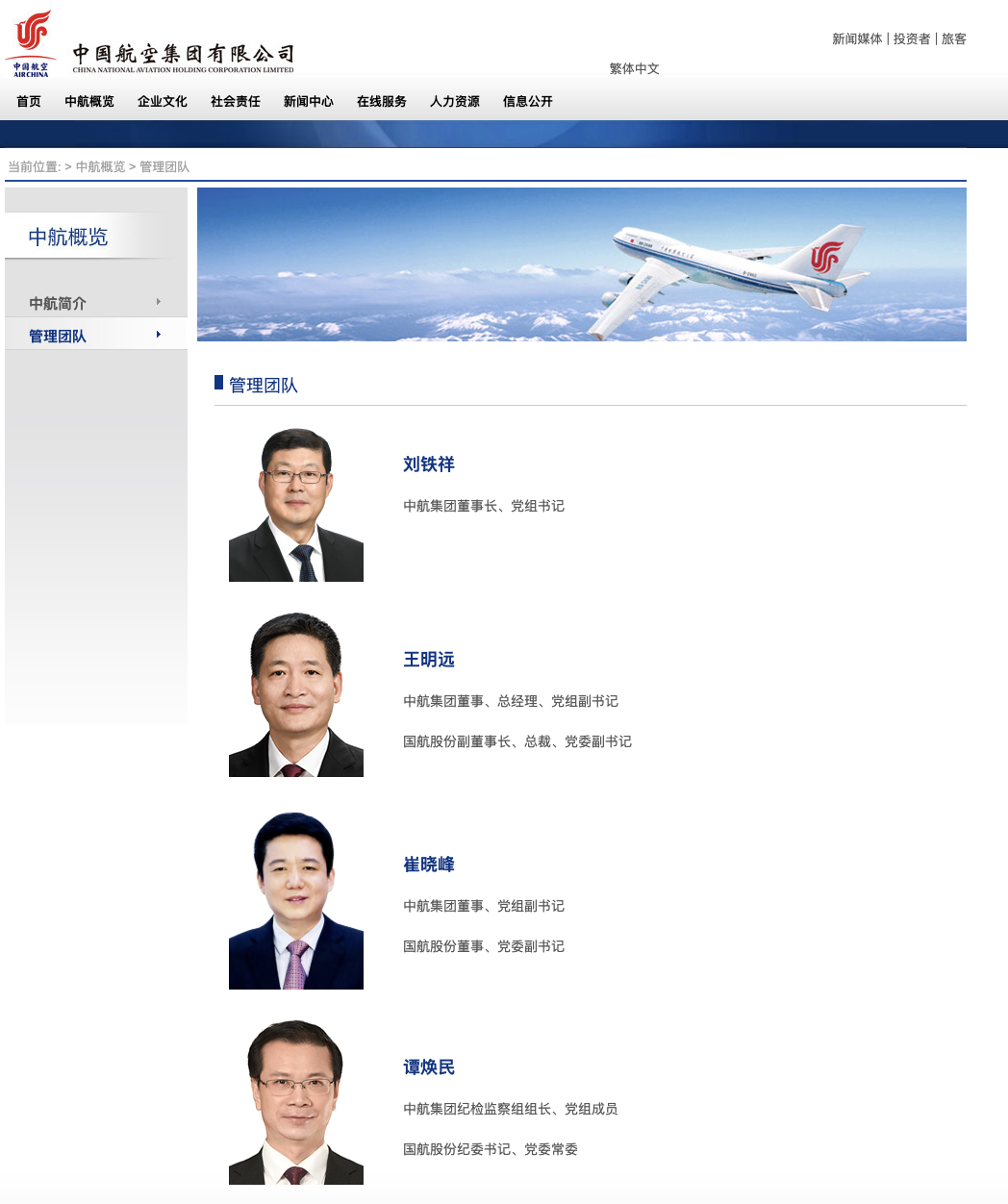Open the 企业文化 section
Image resolution: width=1008 pixels, height=1204 pixels.
click(x=163, y=102)
